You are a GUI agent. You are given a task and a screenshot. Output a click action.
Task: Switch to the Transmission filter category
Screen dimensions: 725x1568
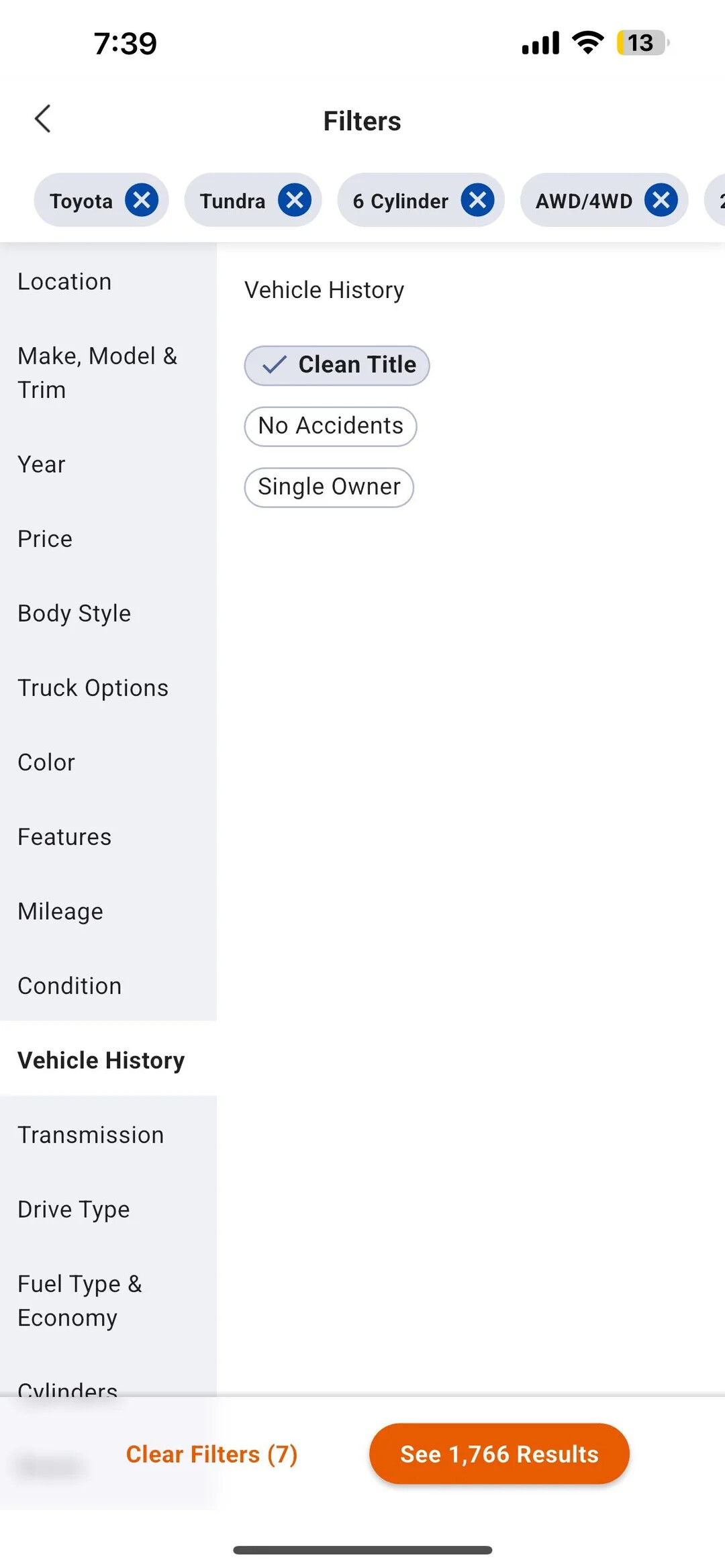108,1135
